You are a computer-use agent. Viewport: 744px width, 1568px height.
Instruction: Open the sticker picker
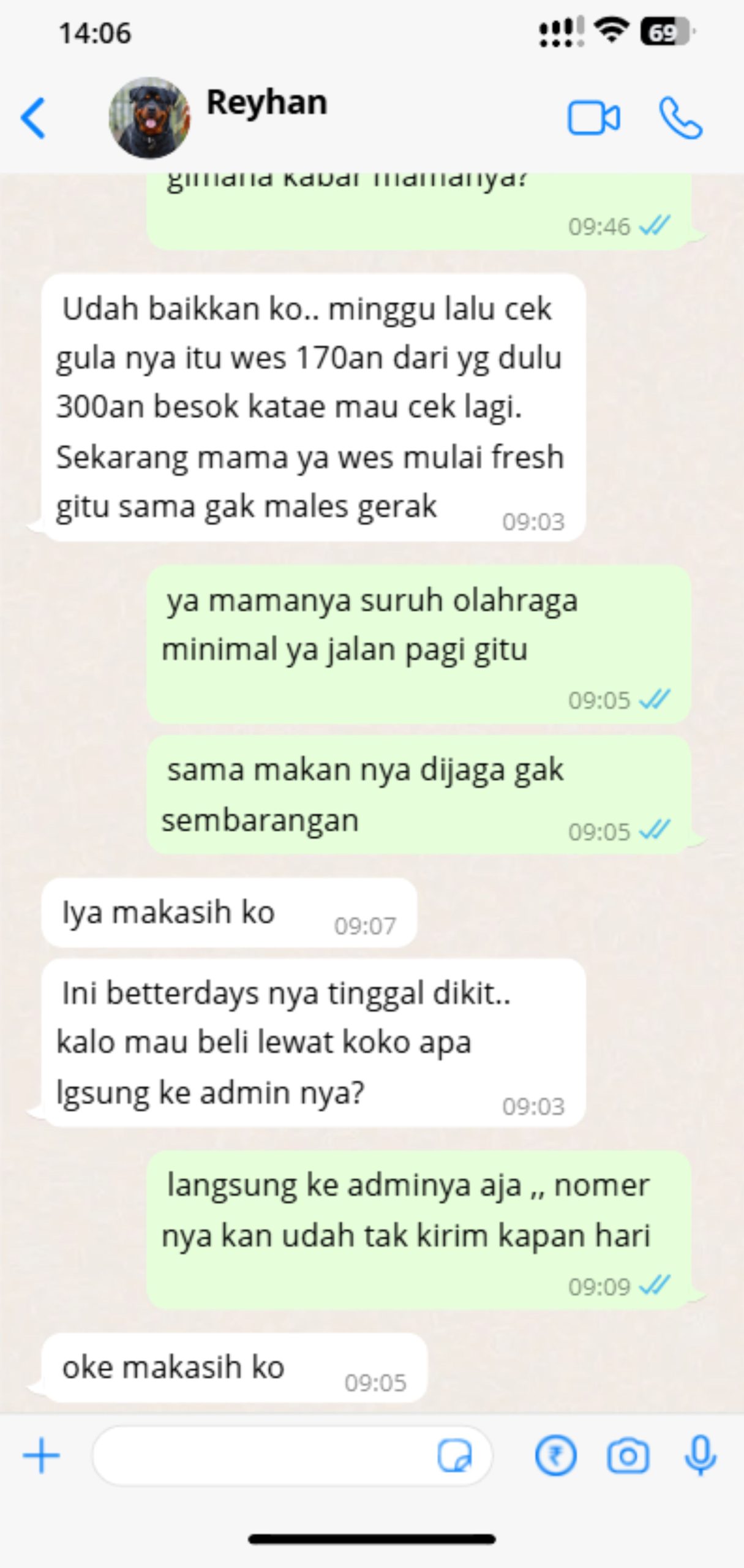(x=455, y=1455)
